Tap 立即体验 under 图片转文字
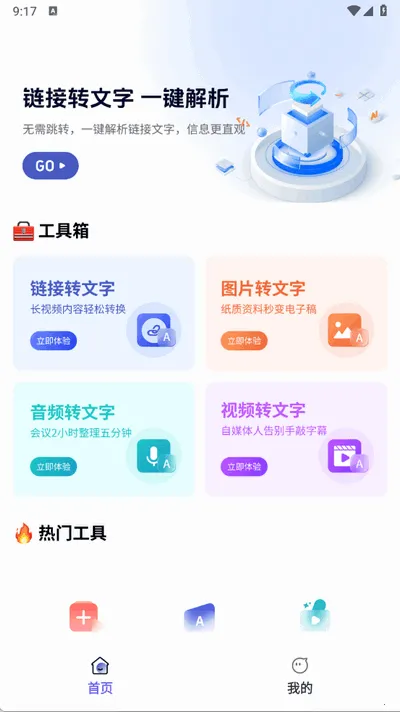The image size is (400, 712). tap(244, 341)
